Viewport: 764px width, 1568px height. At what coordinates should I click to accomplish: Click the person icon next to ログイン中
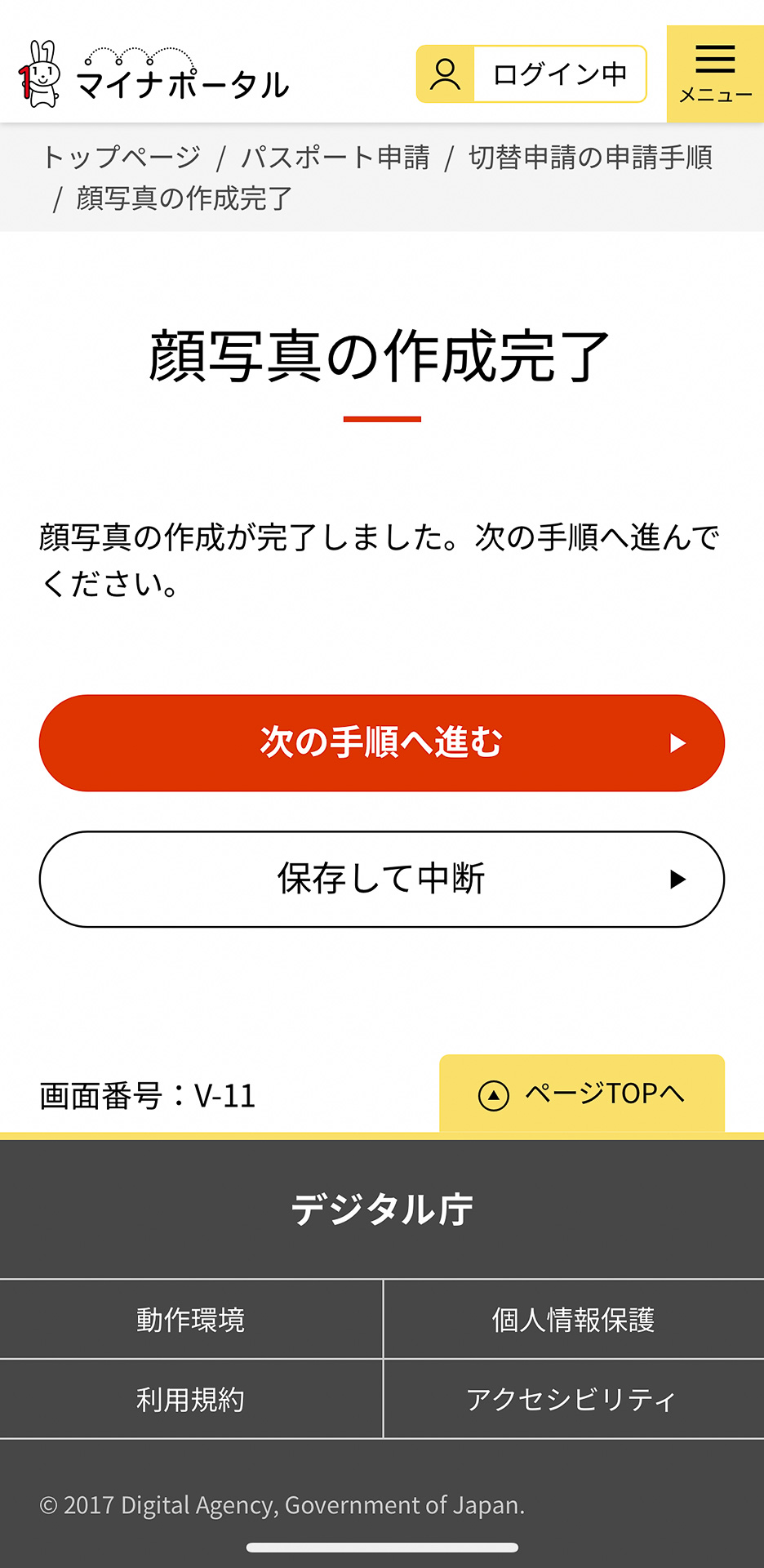coord(445,73)
